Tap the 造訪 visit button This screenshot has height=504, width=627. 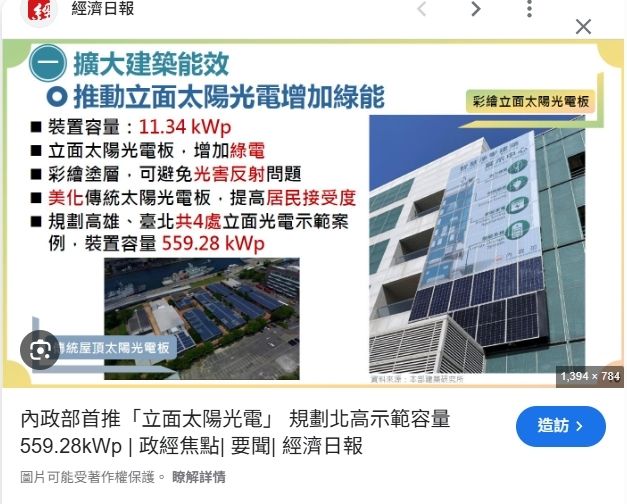tap(560, 426)
